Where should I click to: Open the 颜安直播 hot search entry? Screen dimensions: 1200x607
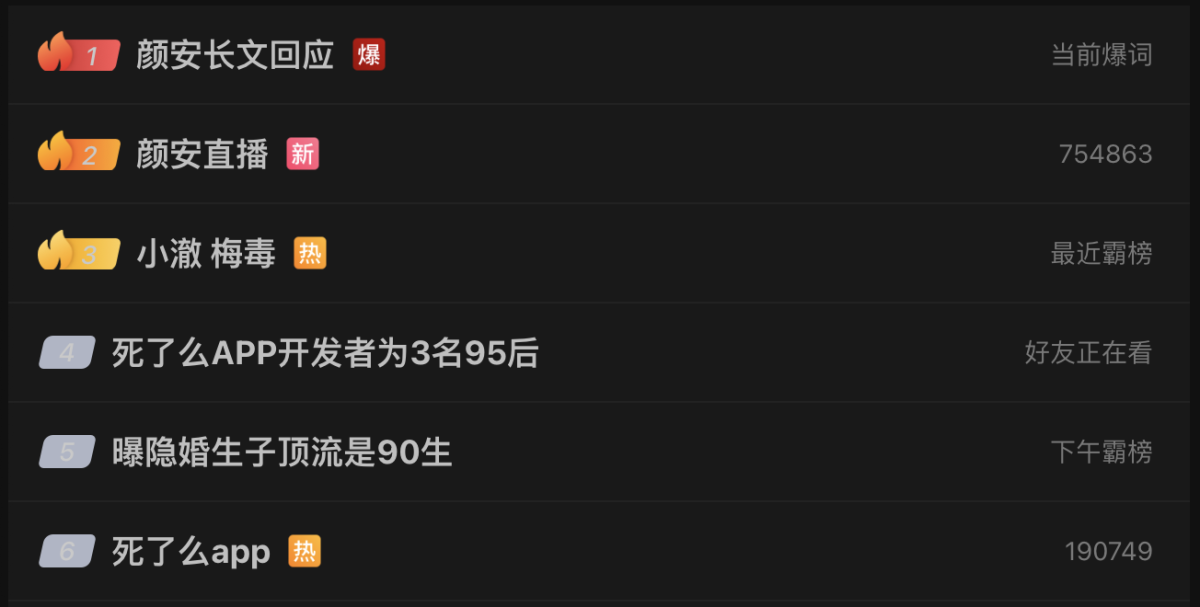(x=202, y=154)
